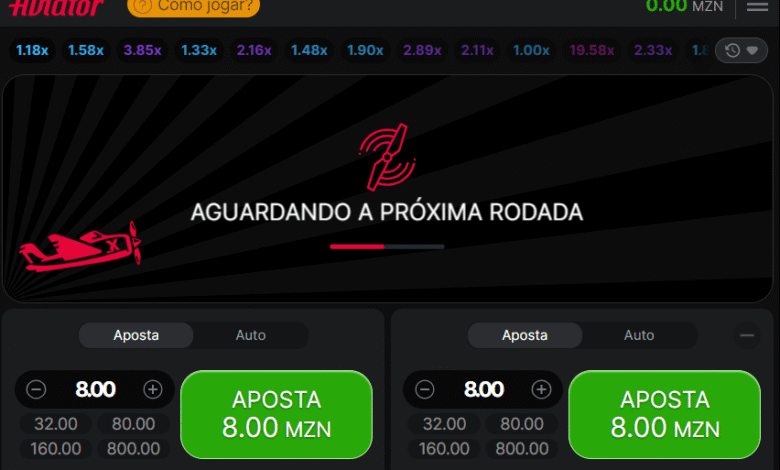Screen dimensions: 780x470
Task: Place the first panel's APOSTA 8.00 MZN bet
Action: point(277,414)
